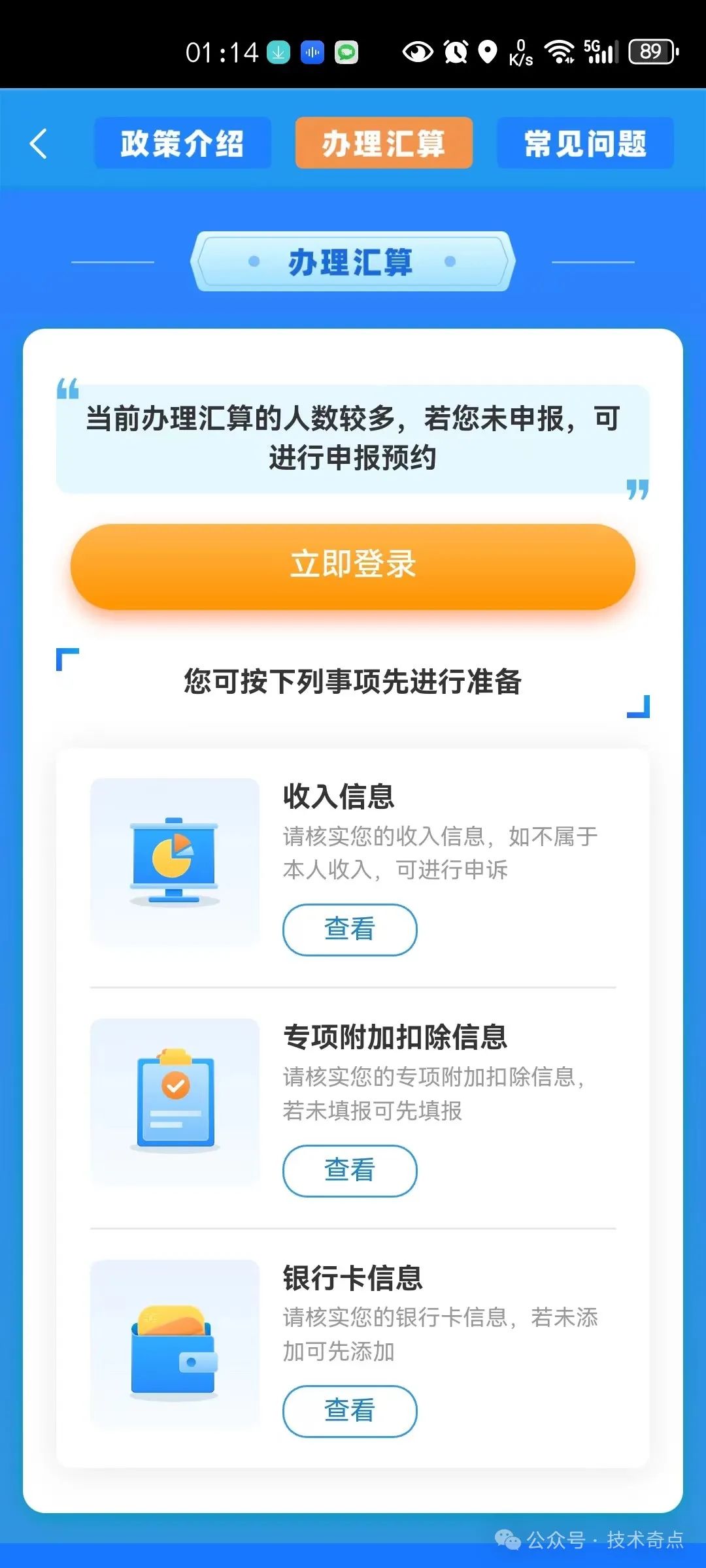Open the 常见问题 tab
The image size is (706, 1568).
pyautogui.click(x=585, y=143)
